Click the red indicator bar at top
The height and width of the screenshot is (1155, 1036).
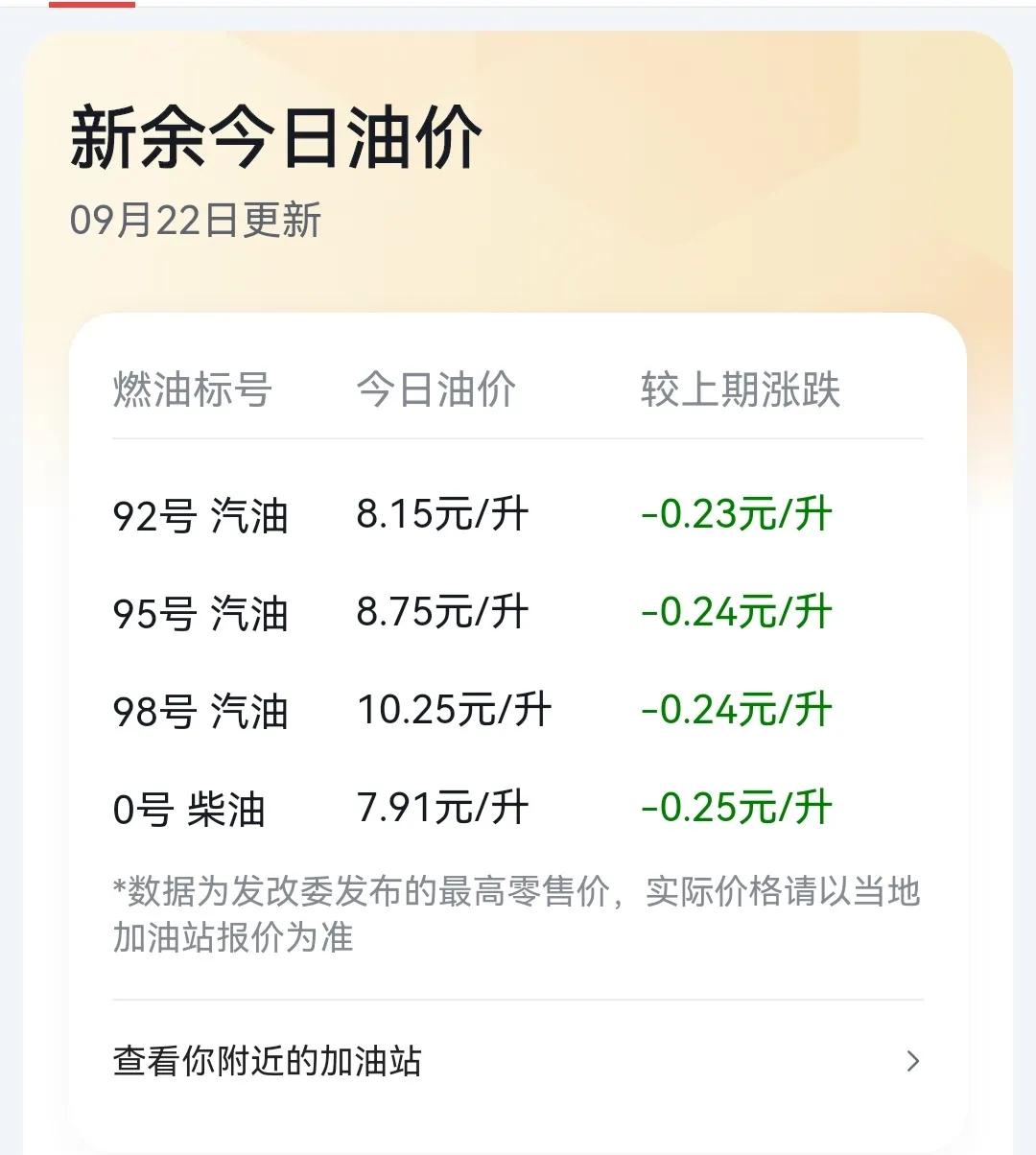(x=91, y=6)
